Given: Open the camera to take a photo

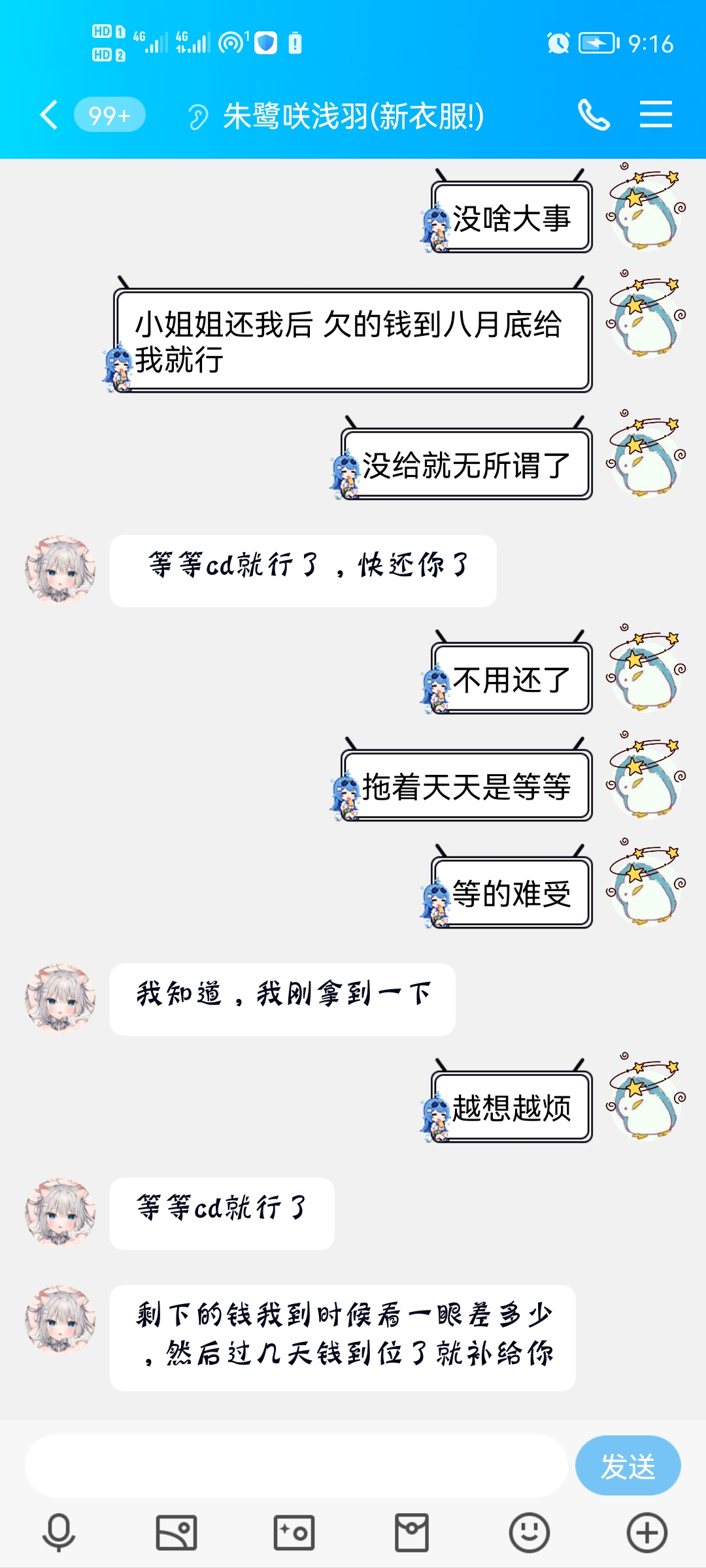Looking at the screenshot, I should click(x=294, y=1532).
